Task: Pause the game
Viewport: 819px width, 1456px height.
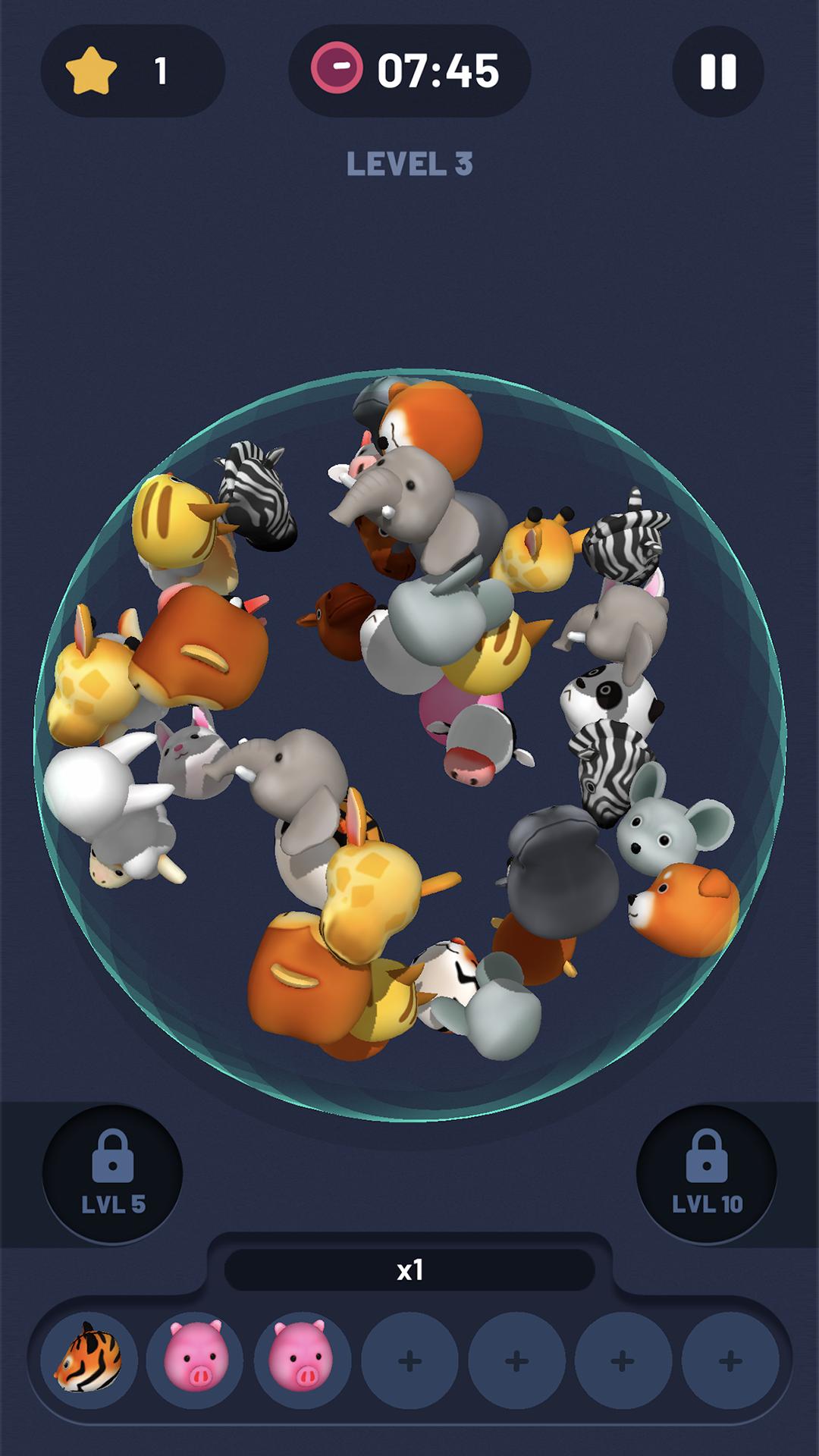Action: pos(717,71)
